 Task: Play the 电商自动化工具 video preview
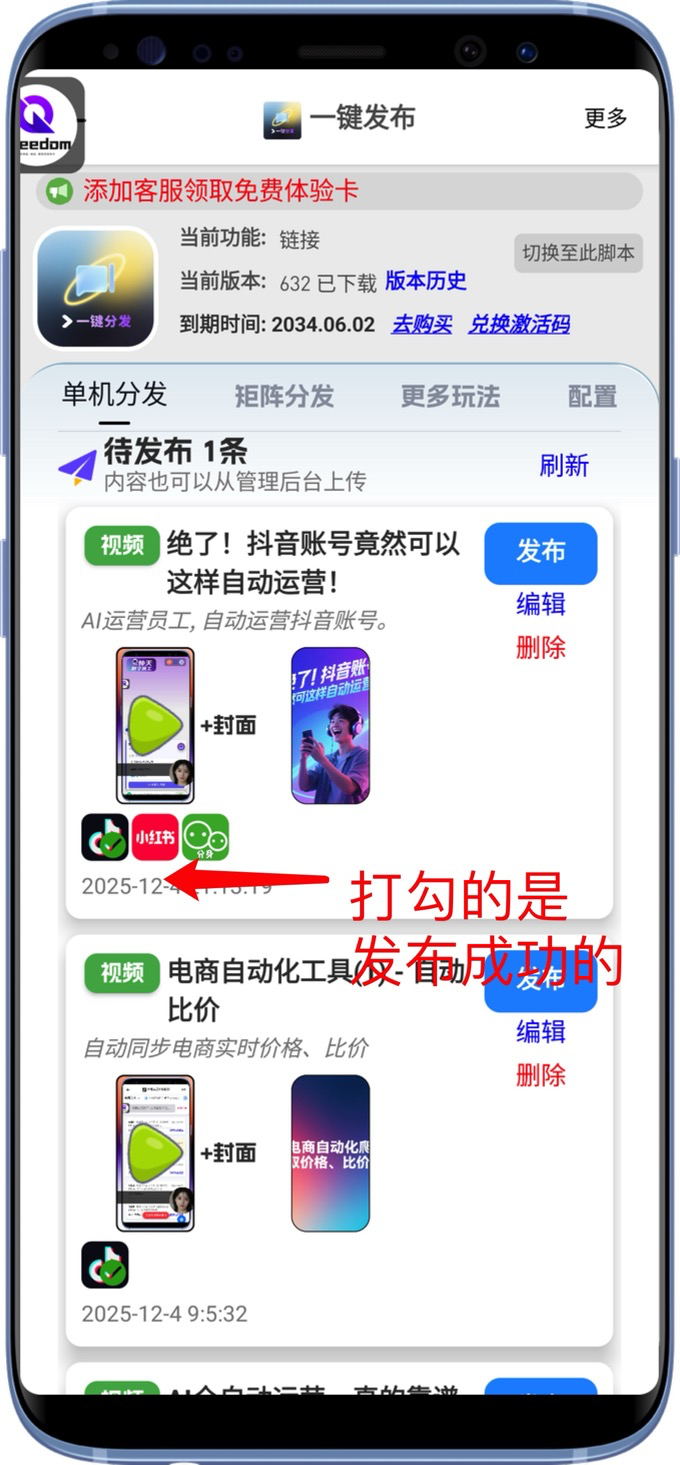point(155,1152)
